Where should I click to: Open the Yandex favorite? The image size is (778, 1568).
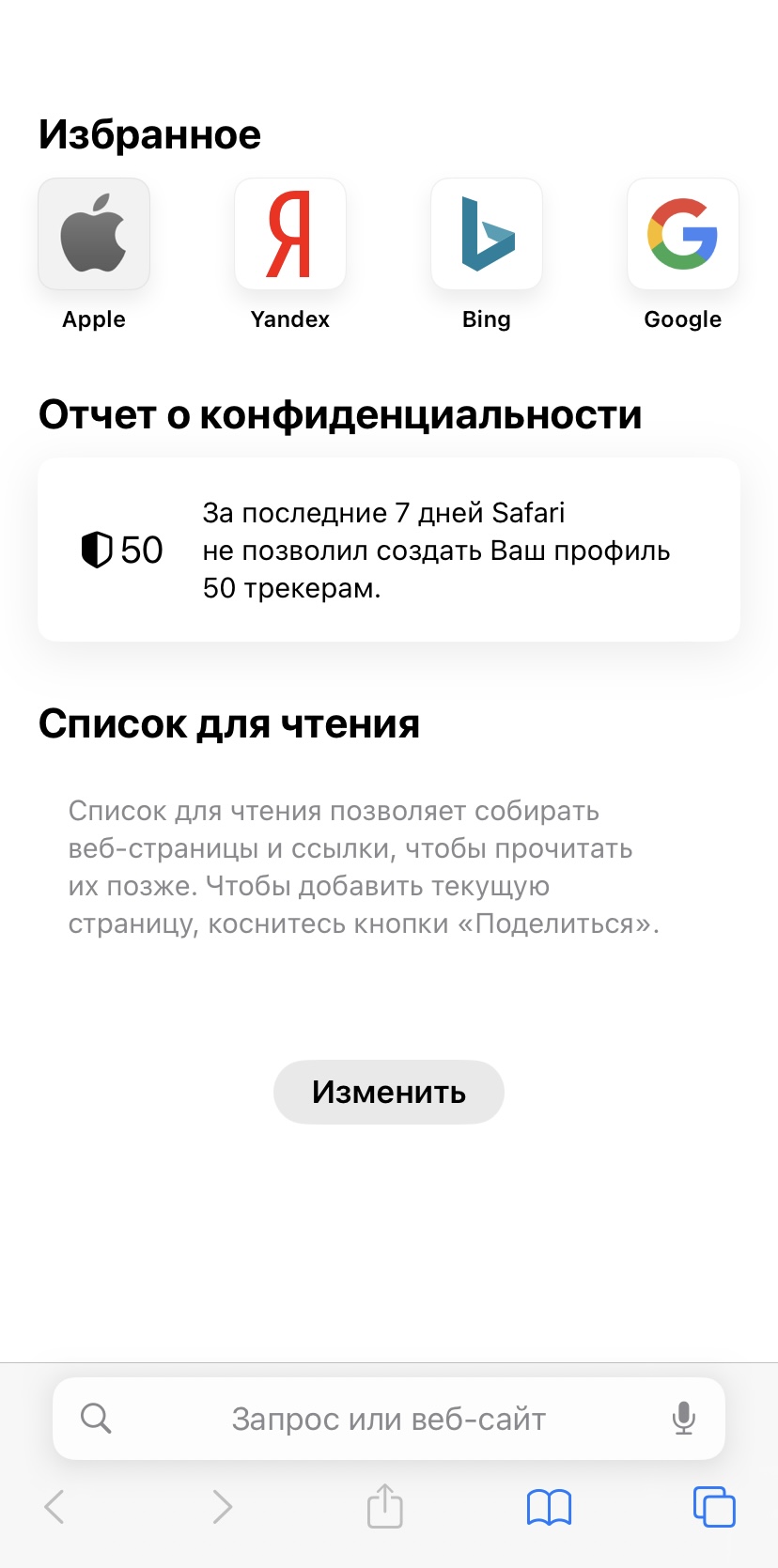290,235
